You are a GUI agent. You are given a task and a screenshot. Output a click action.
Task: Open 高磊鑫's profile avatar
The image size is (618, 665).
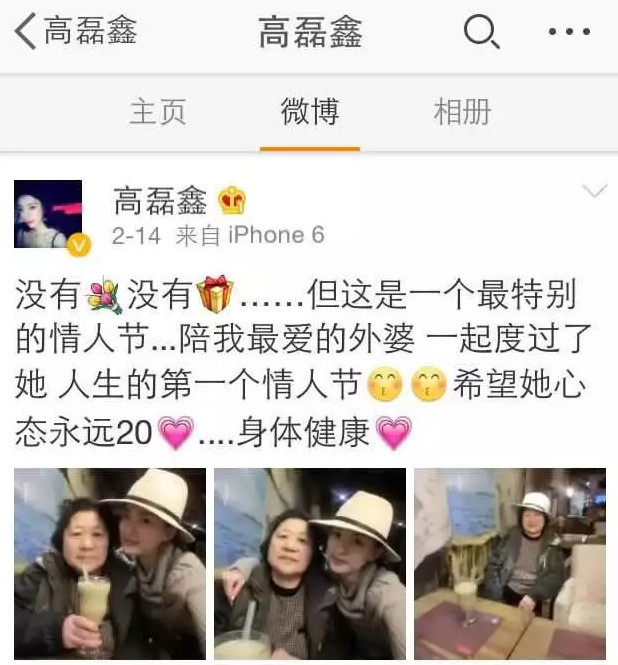pos(48,214)
